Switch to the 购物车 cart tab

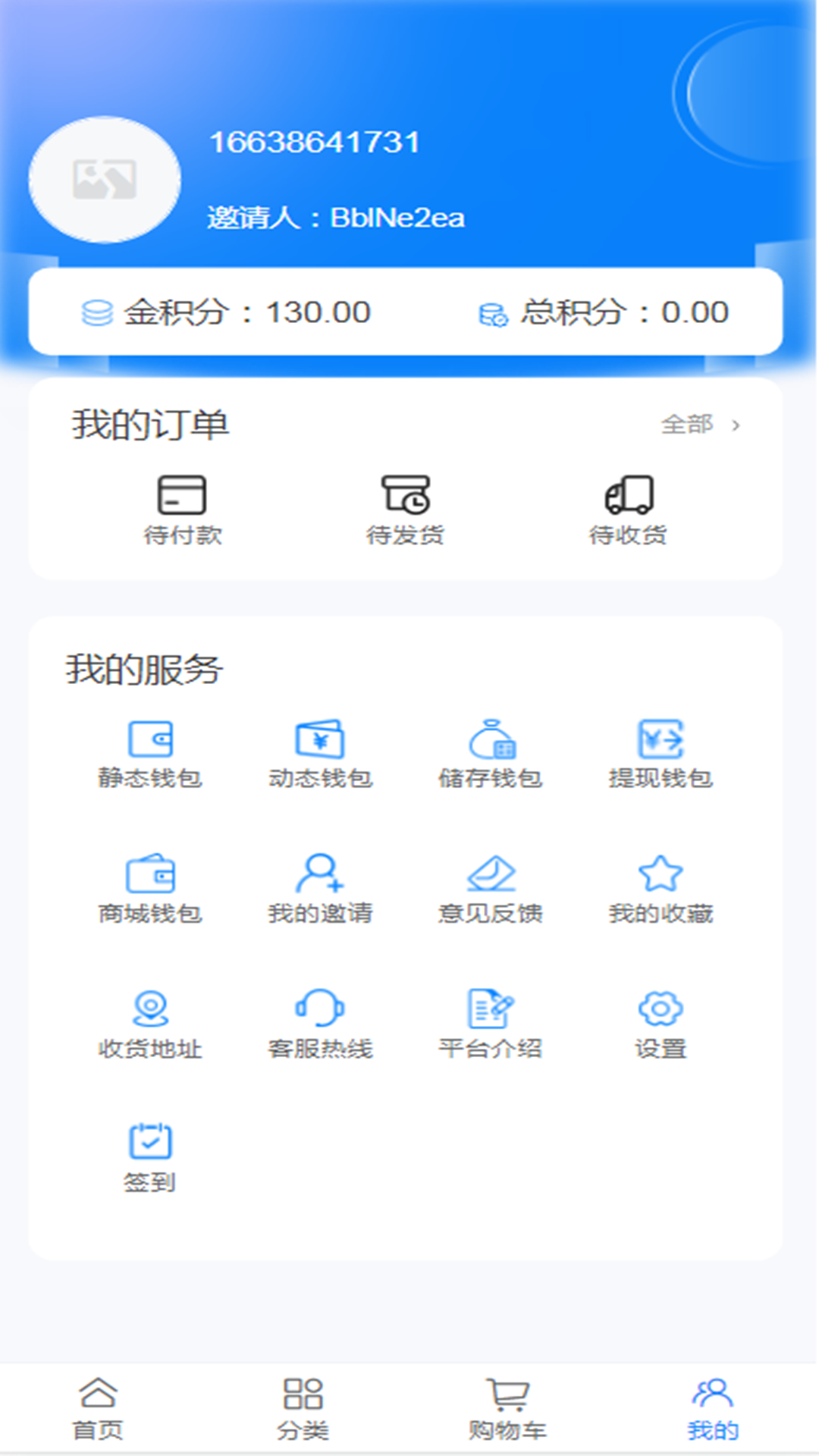click(x=507, y=1408)
